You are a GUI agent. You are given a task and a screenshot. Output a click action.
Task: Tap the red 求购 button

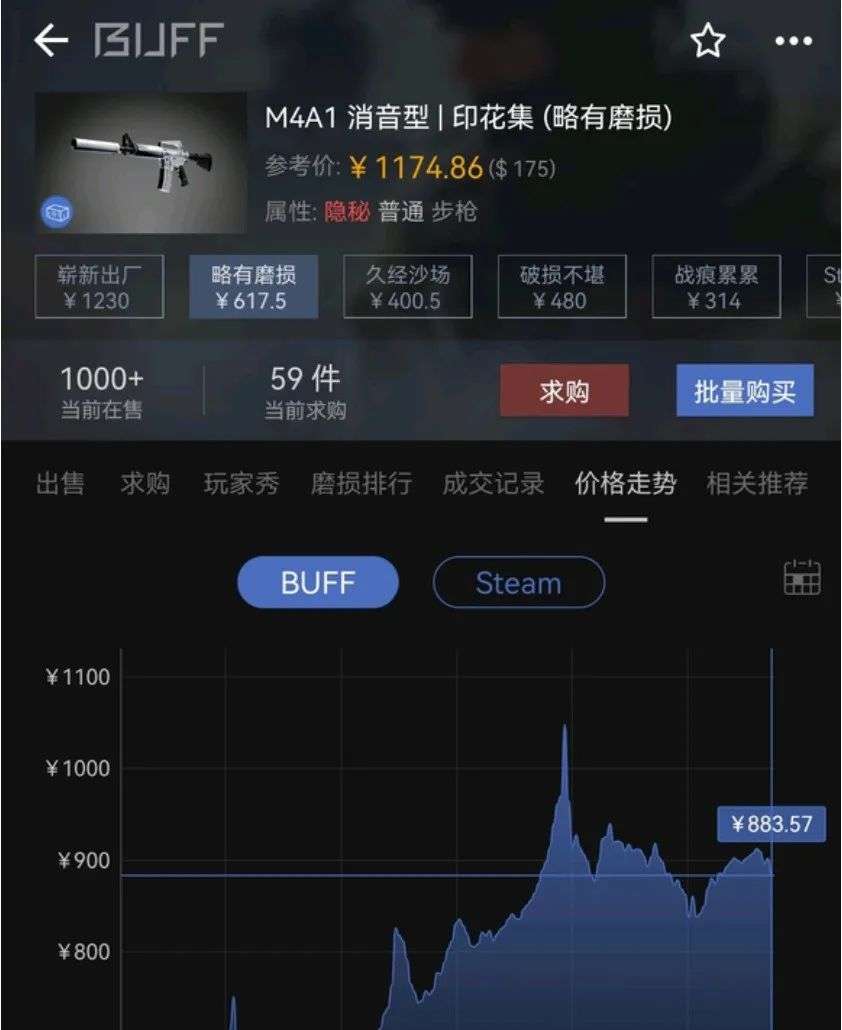point(564,391)
